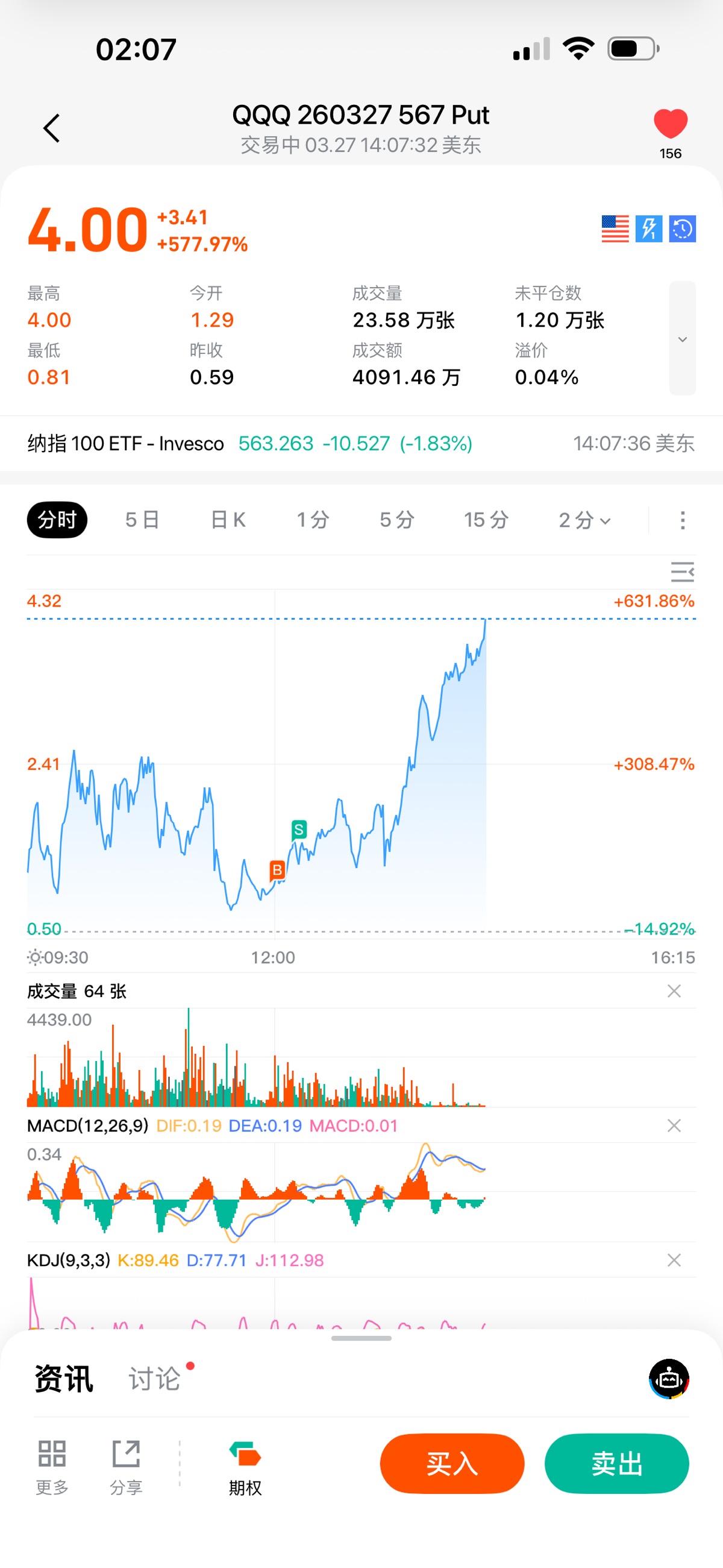This screenshot has height=1568, width=723.
Task: Switch to the 讨论 tab
Action: [155, 1379]
